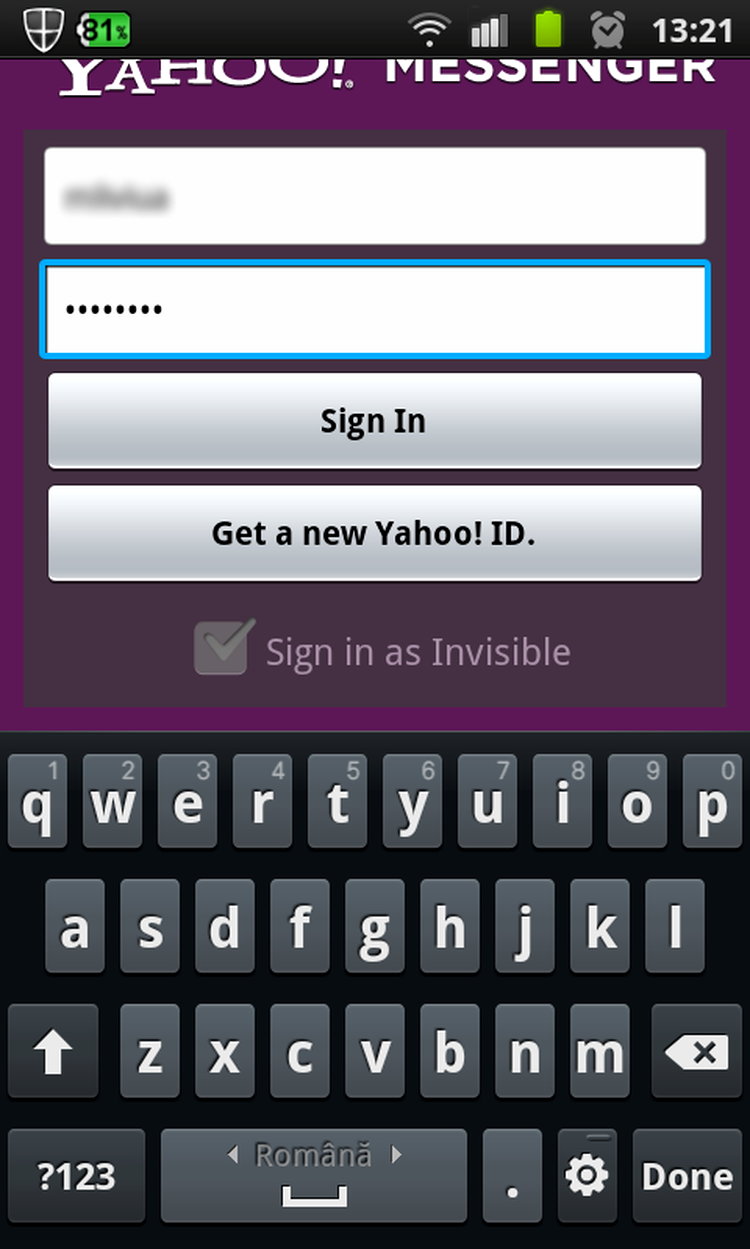Screen dimensions: 750x1249
Task: Focus the password field
Action: [x=374, y=309]
